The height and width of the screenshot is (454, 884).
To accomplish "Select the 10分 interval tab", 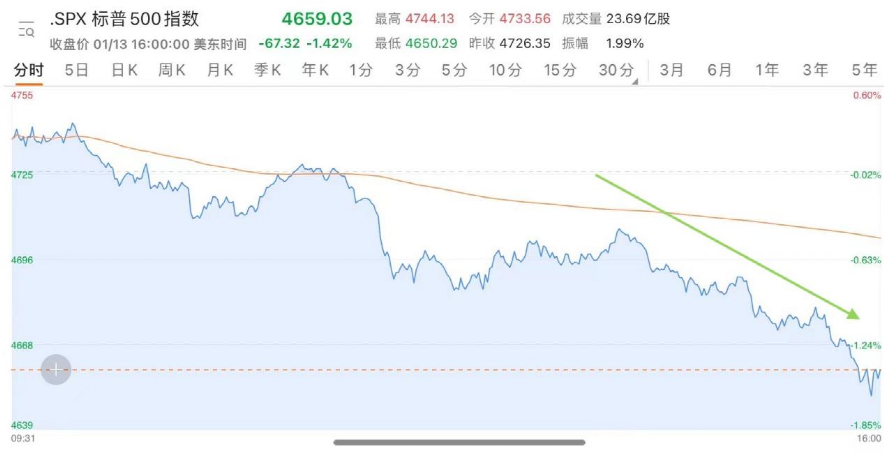I will click(x=505, y=70).
